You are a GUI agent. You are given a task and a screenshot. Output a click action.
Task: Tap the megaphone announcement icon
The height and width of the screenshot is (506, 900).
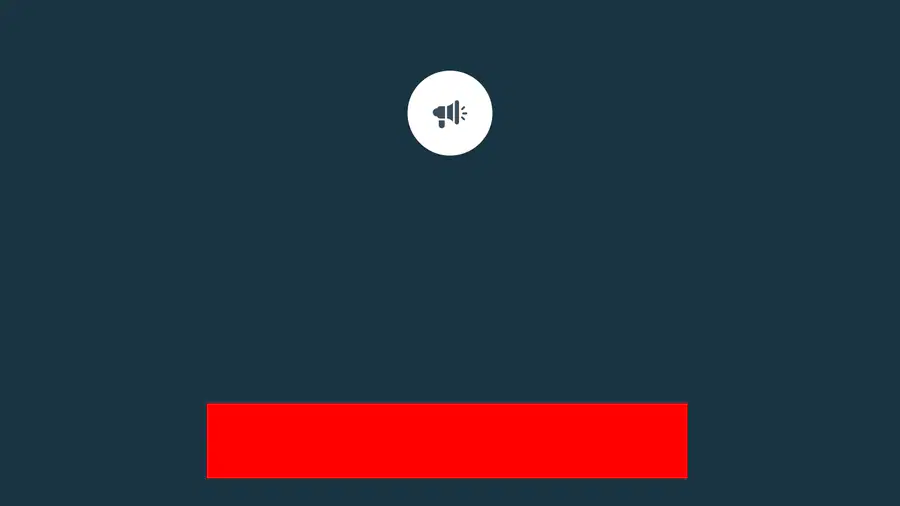point(450,113)
